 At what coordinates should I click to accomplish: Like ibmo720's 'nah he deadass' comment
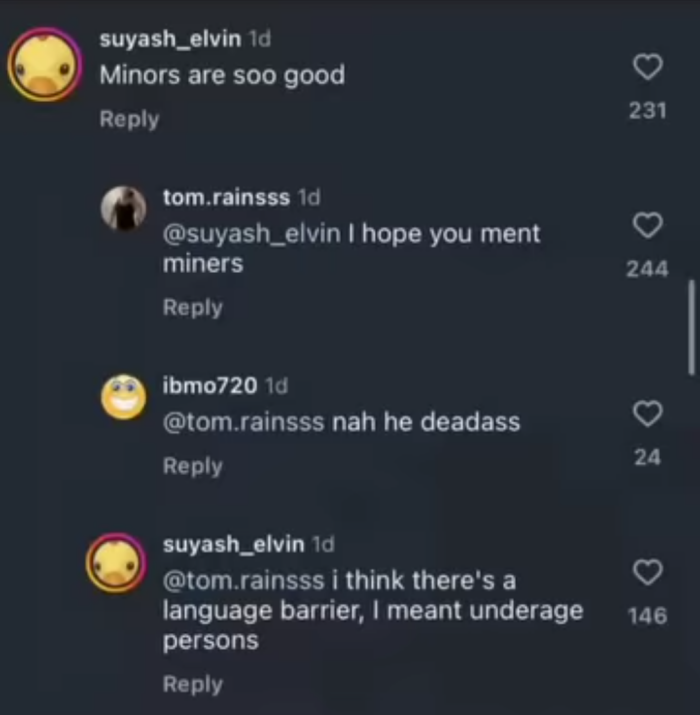(x=648, y=413)
